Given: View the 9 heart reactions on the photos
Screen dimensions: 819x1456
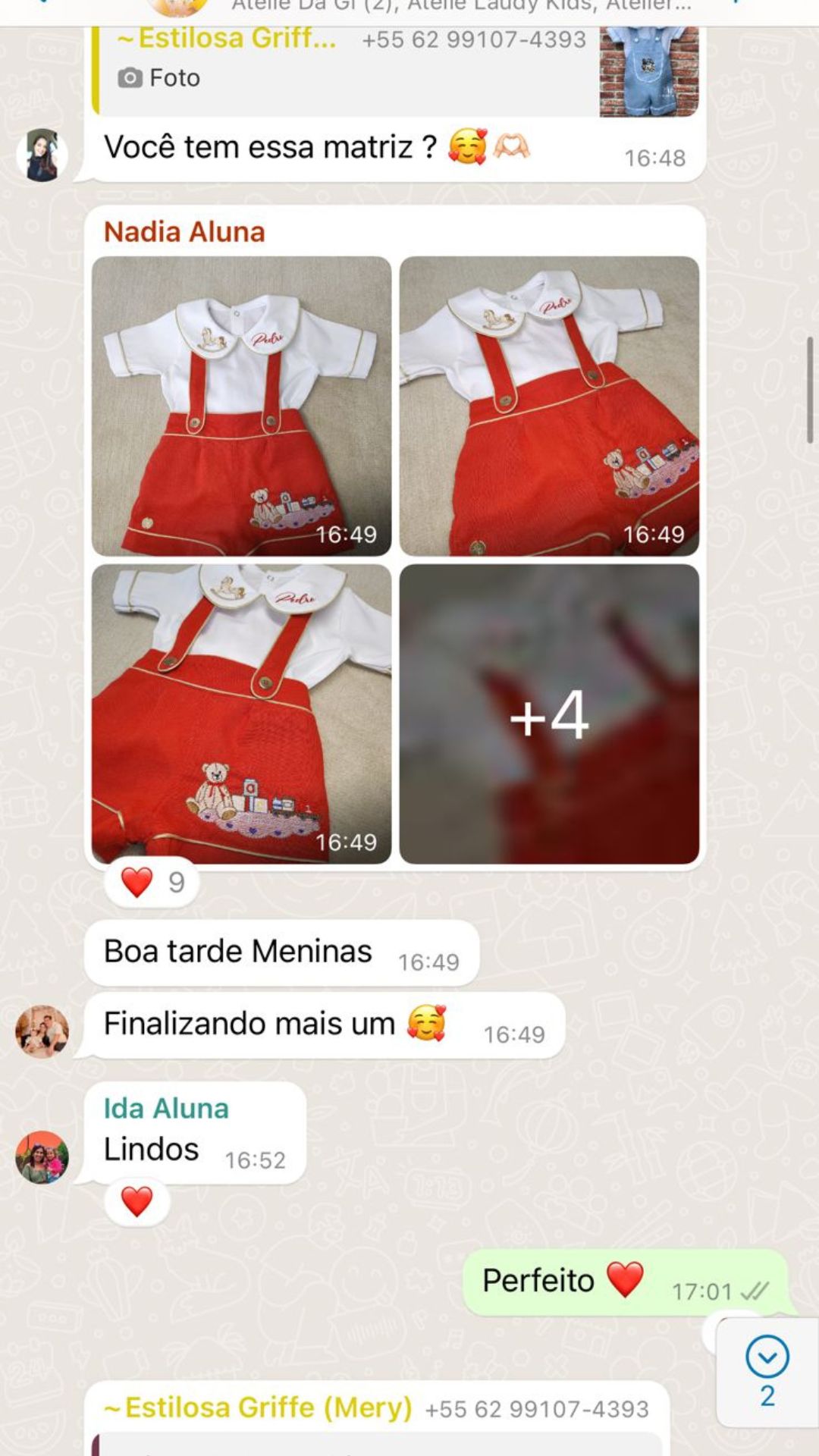Looking at the screenshot, I should point(152,882).
